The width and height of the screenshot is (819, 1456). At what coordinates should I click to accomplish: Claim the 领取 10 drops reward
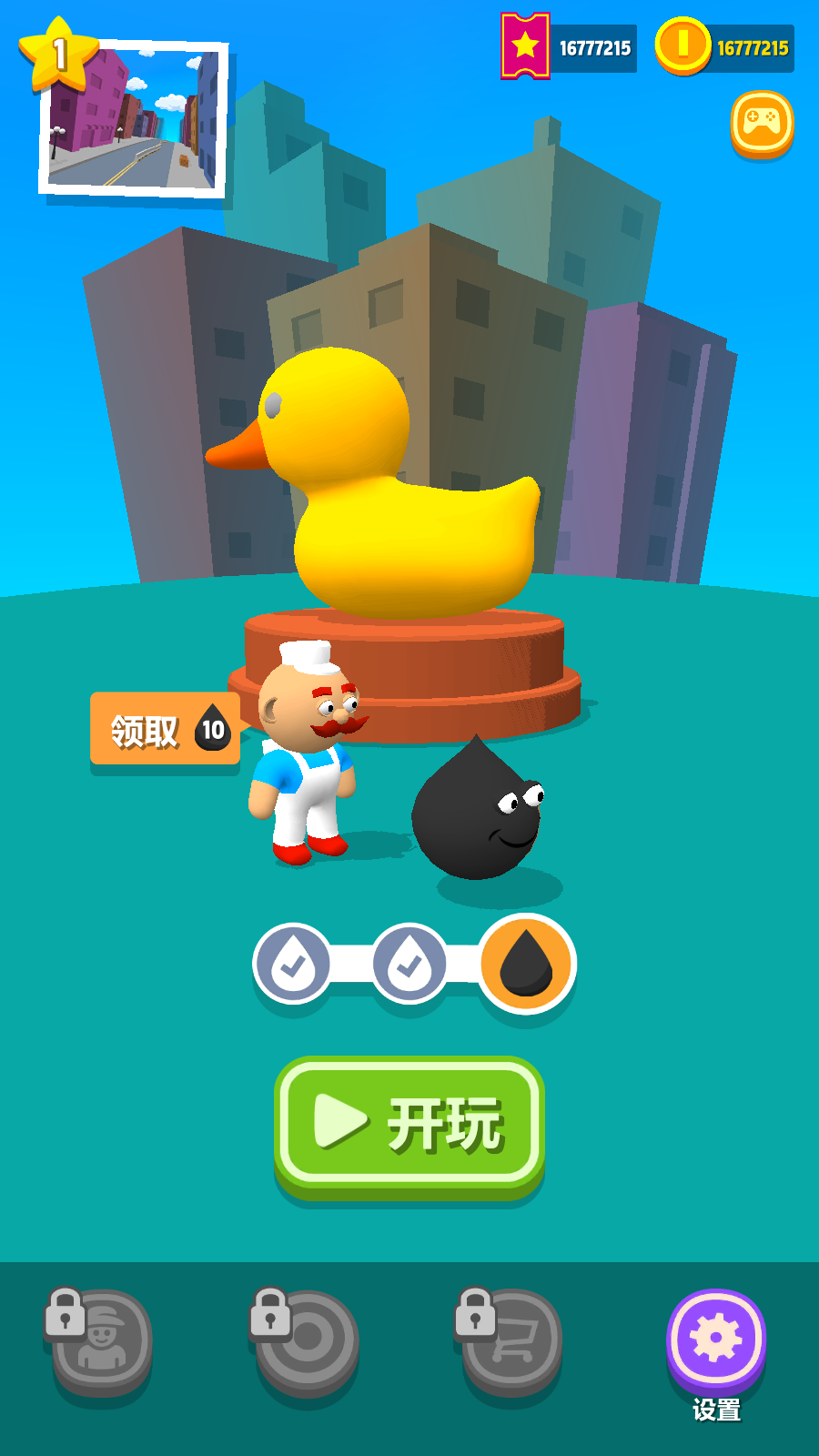click(166, 729)
